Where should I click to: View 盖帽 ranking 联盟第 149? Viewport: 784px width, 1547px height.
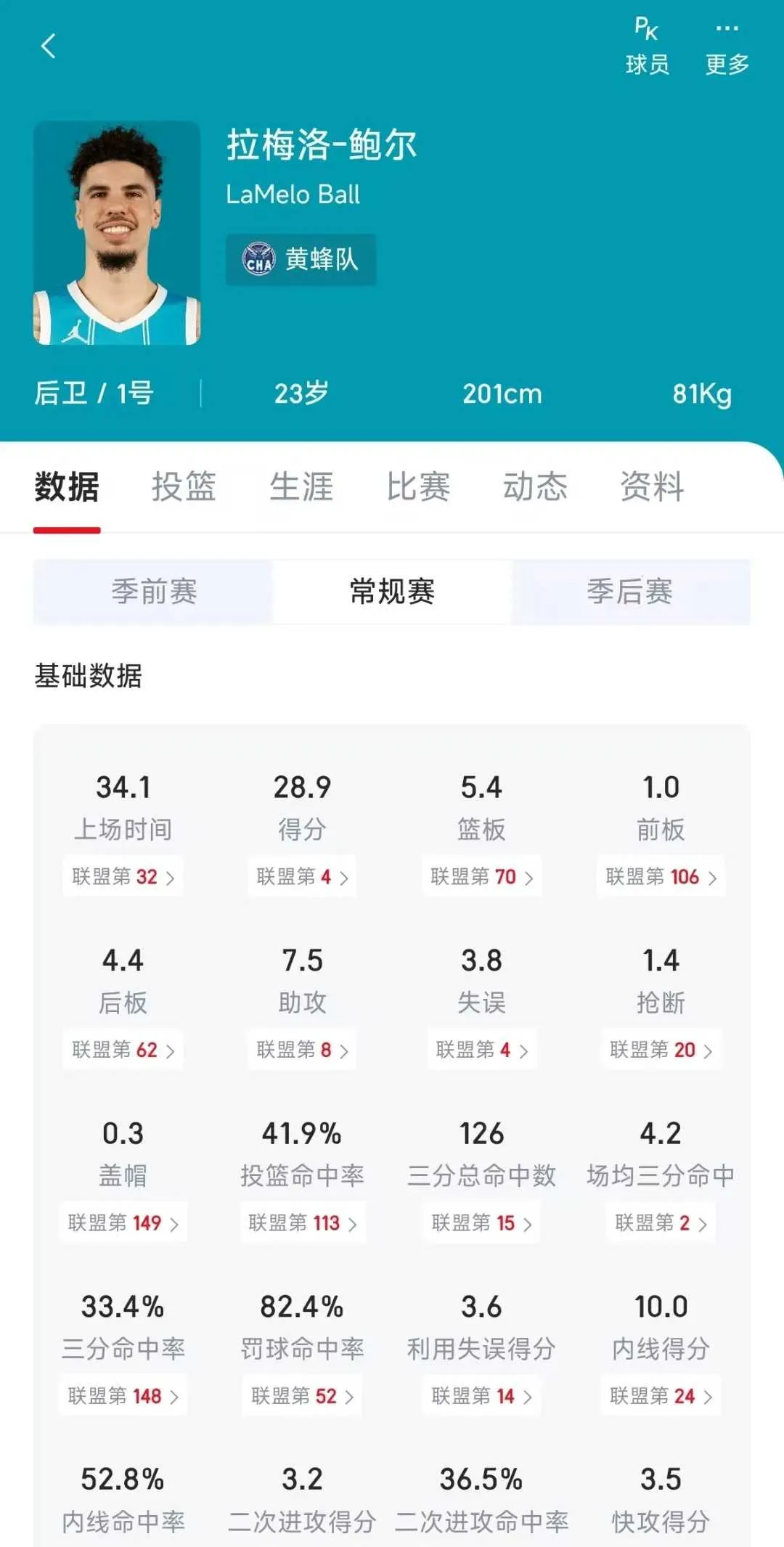(x=123, y=1223)
